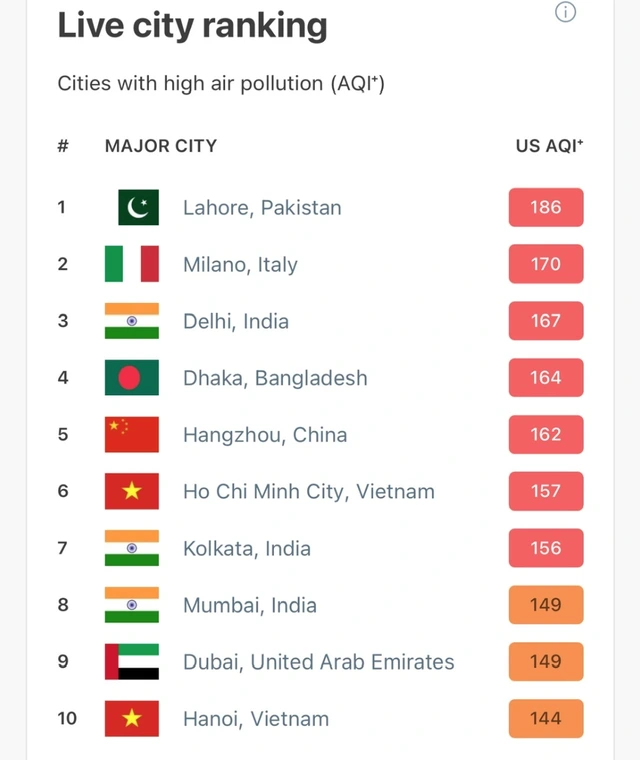View Delhi, India city page
This screenshot has height=760, width=640.
[x=236, y=322]
